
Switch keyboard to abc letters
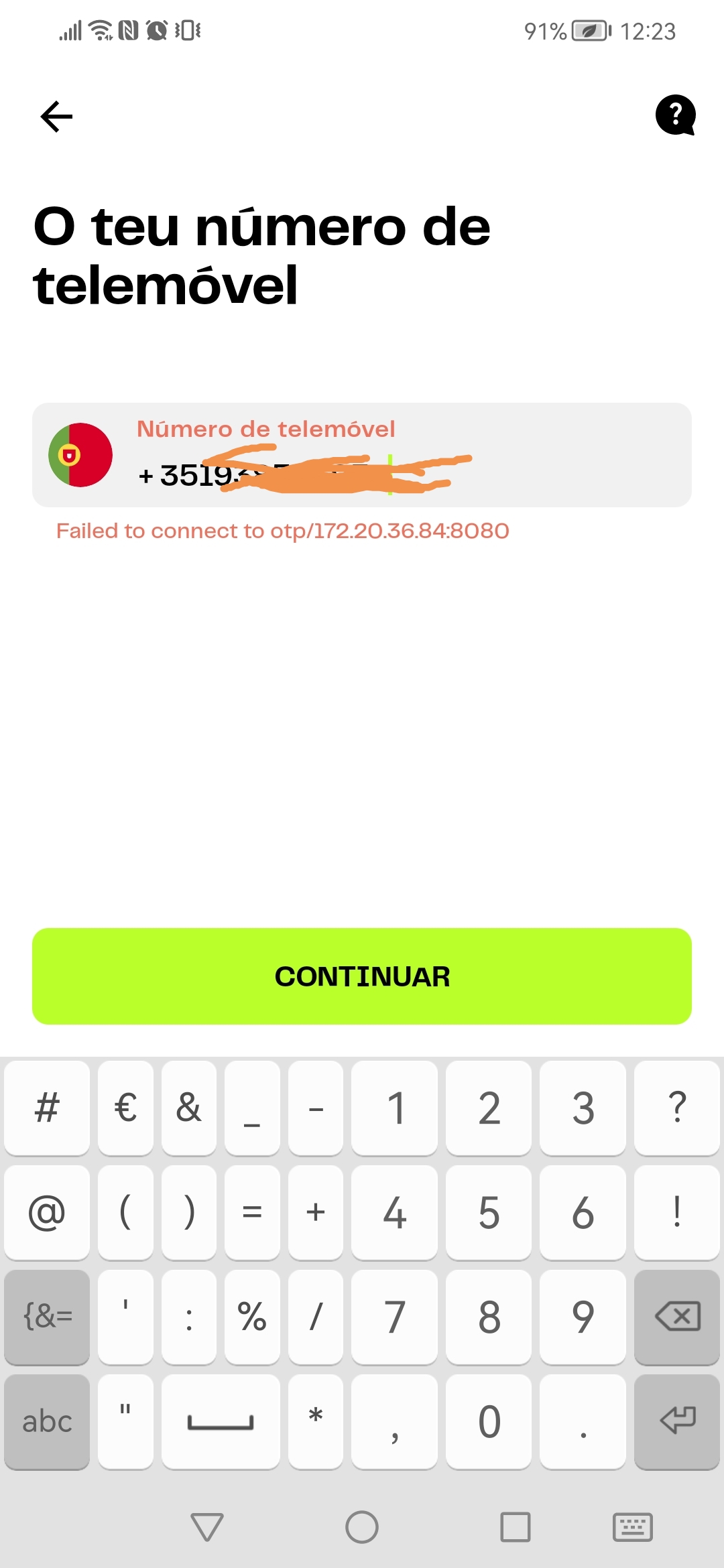pos(47,1421)
